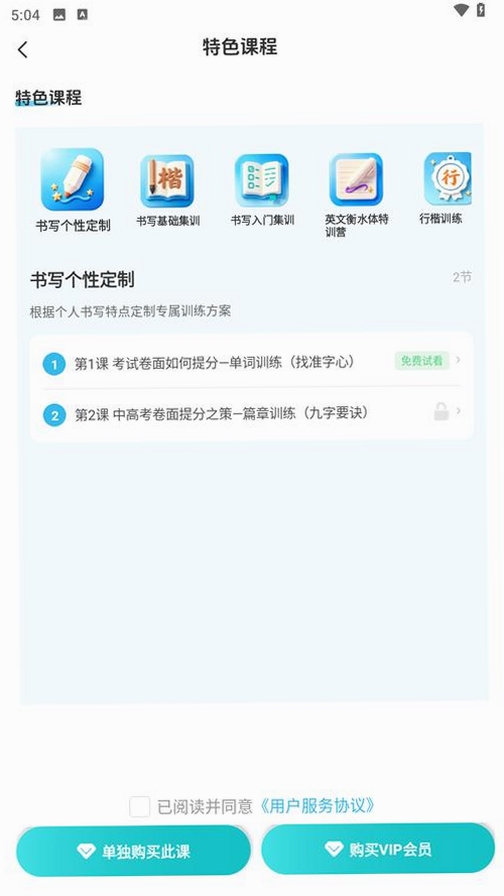Tap 购买VIP会员 button
The height and width of the screenshot is (896, 504).
[x=378, y=849]
